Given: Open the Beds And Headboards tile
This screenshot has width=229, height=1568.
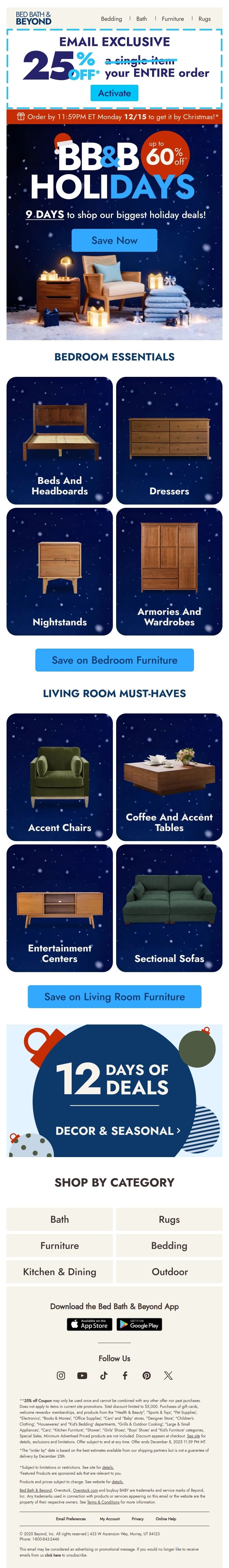Looking at the screenshot, I should coord(60,440).
